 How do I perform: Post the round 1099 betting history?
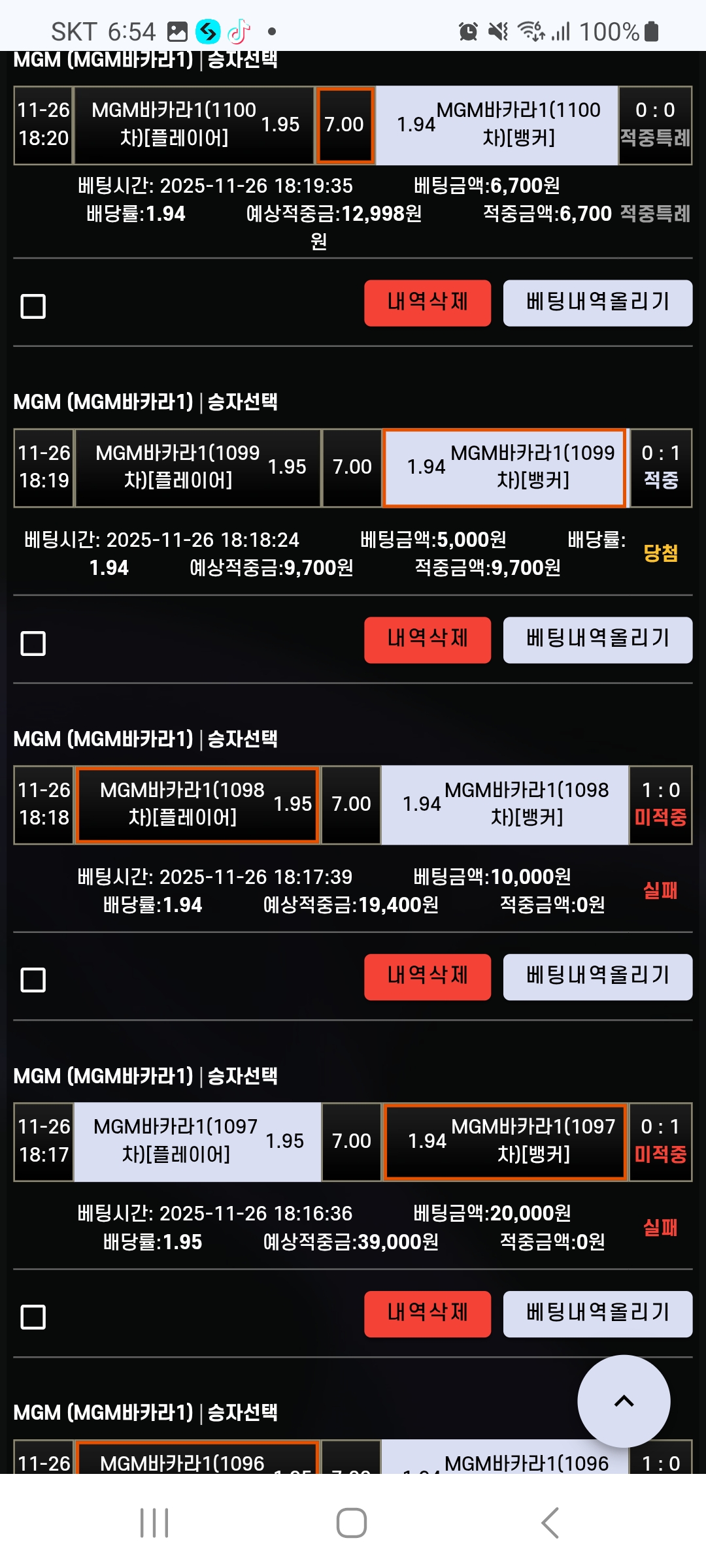point(597,640)
